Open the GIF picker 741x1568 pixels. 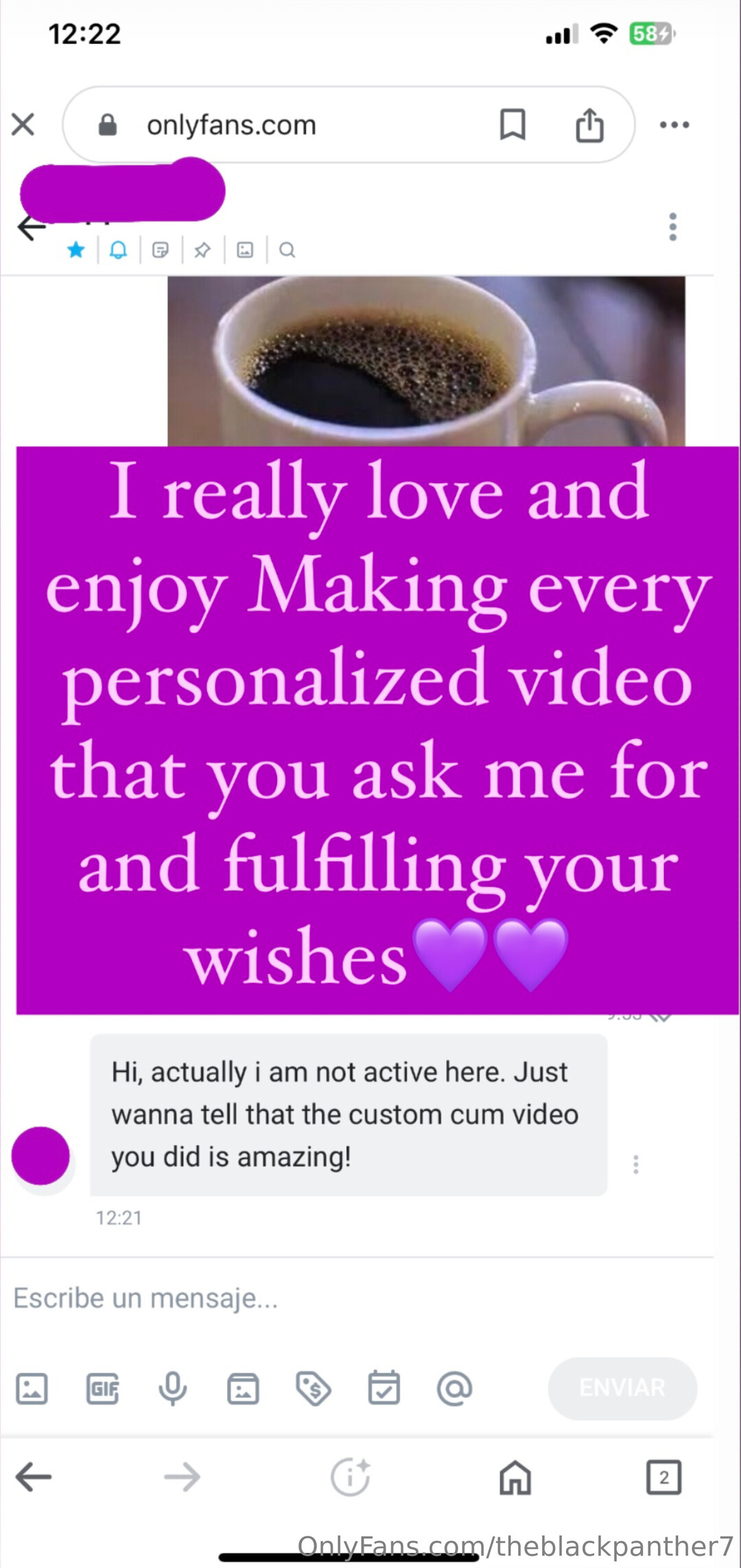[102, 1389]
